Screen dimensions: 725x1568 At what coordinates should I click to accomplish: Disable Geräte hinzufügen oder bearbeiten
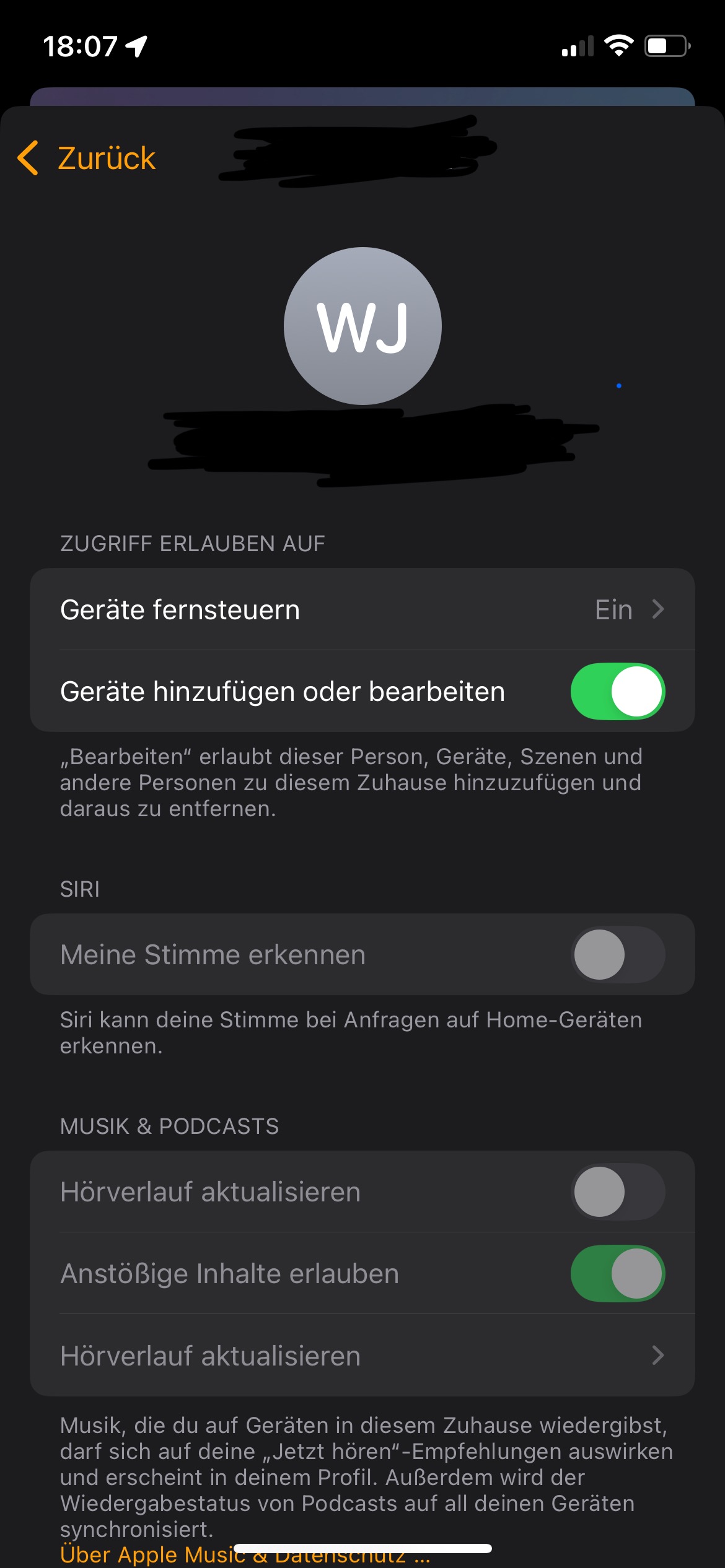point(617,691)
